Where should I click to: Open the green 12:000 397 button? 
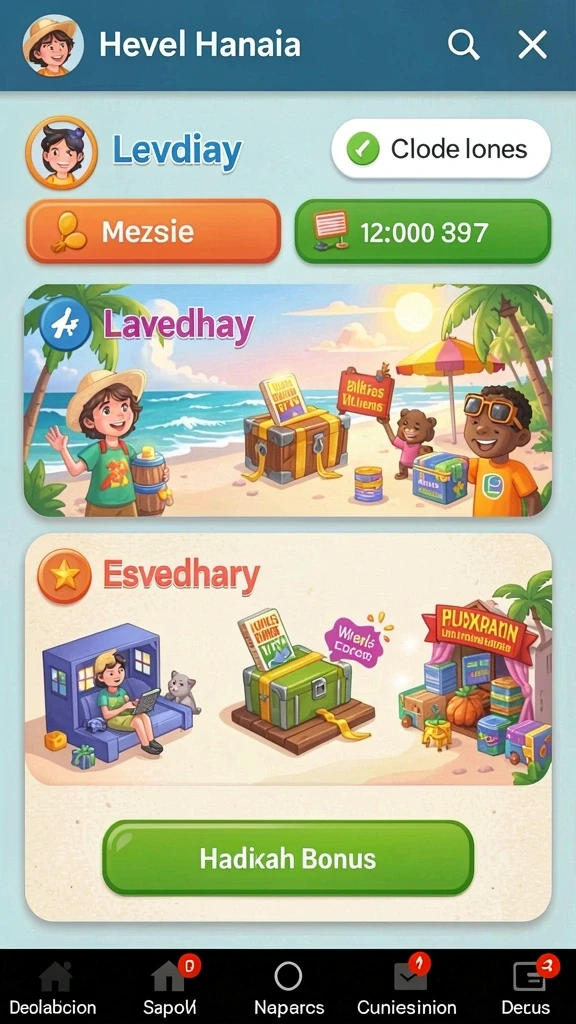pos(423,231)
